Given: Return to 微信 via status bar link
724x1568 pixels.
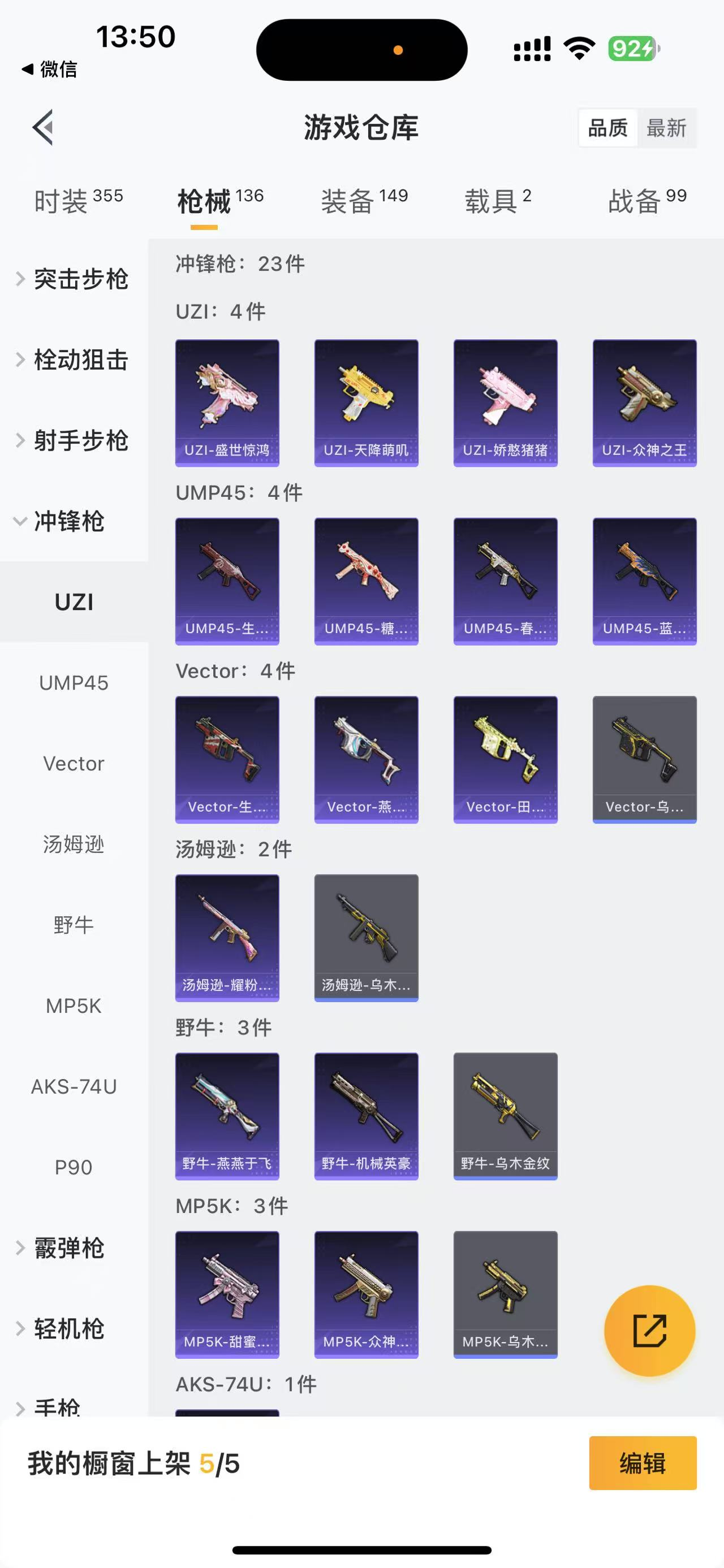Looking at the screenshot, I should click(x=50, y=70).
